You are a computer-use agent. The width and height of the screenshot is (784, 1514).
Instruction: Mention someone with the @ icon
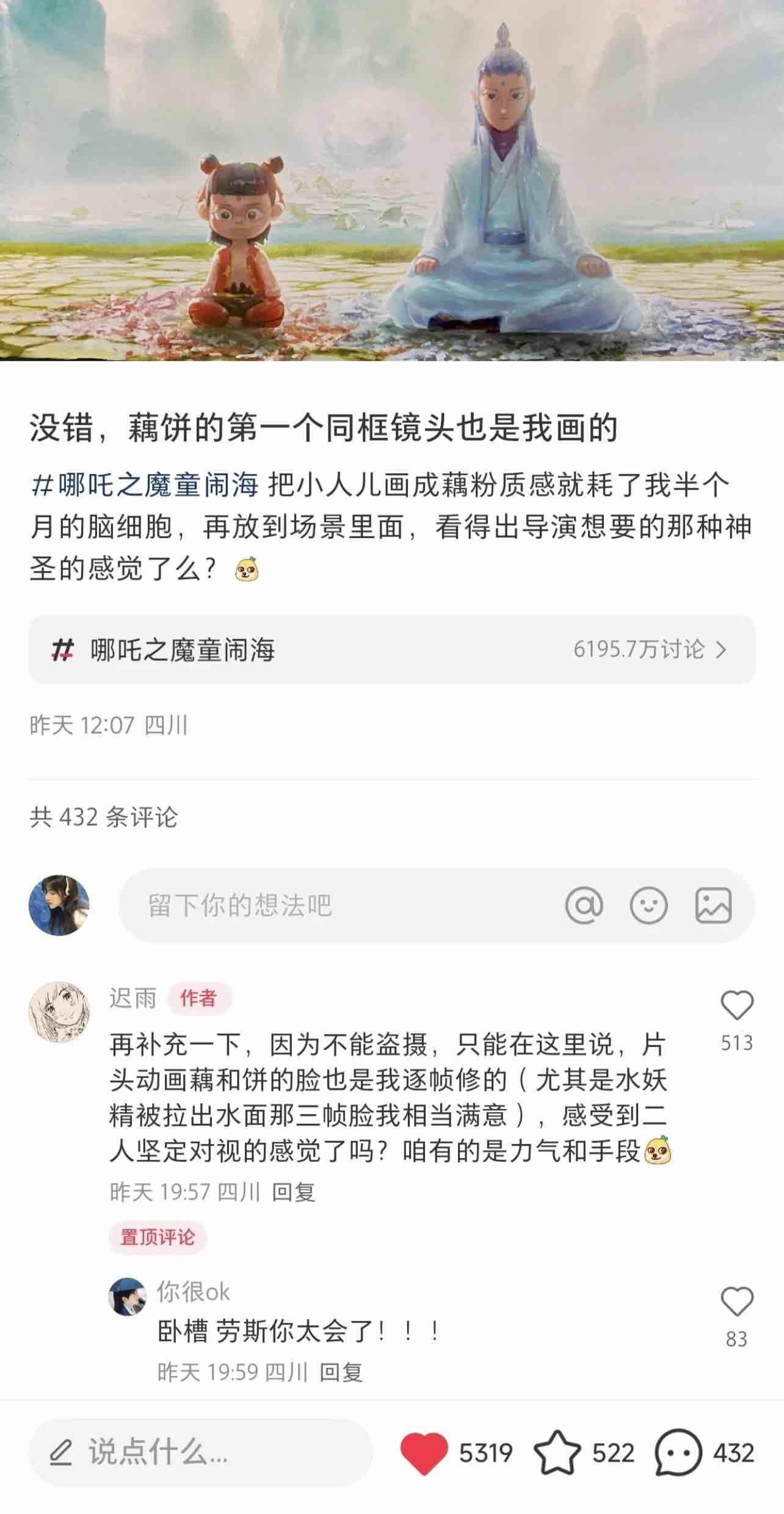(584, 905)
